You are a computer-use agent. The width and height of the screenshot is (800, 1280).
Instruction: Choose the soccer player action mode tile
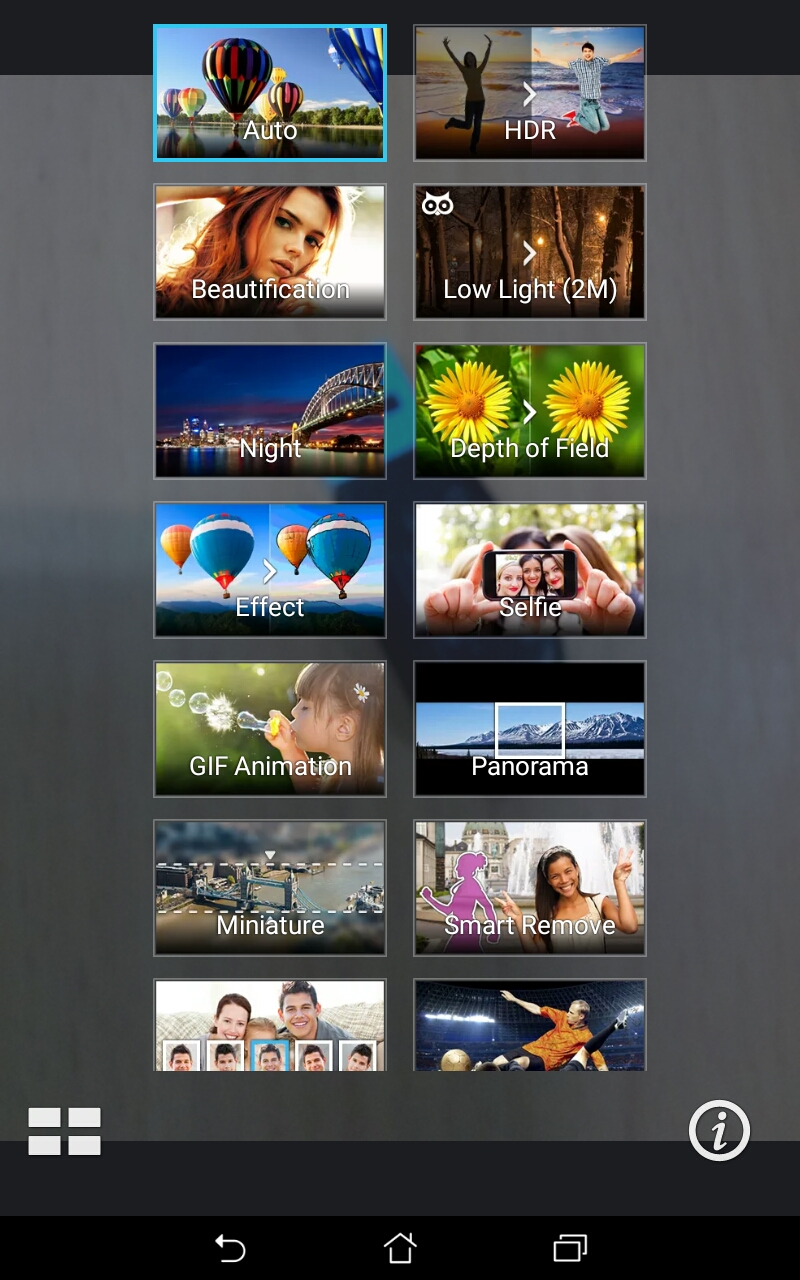coord(530,1026)
